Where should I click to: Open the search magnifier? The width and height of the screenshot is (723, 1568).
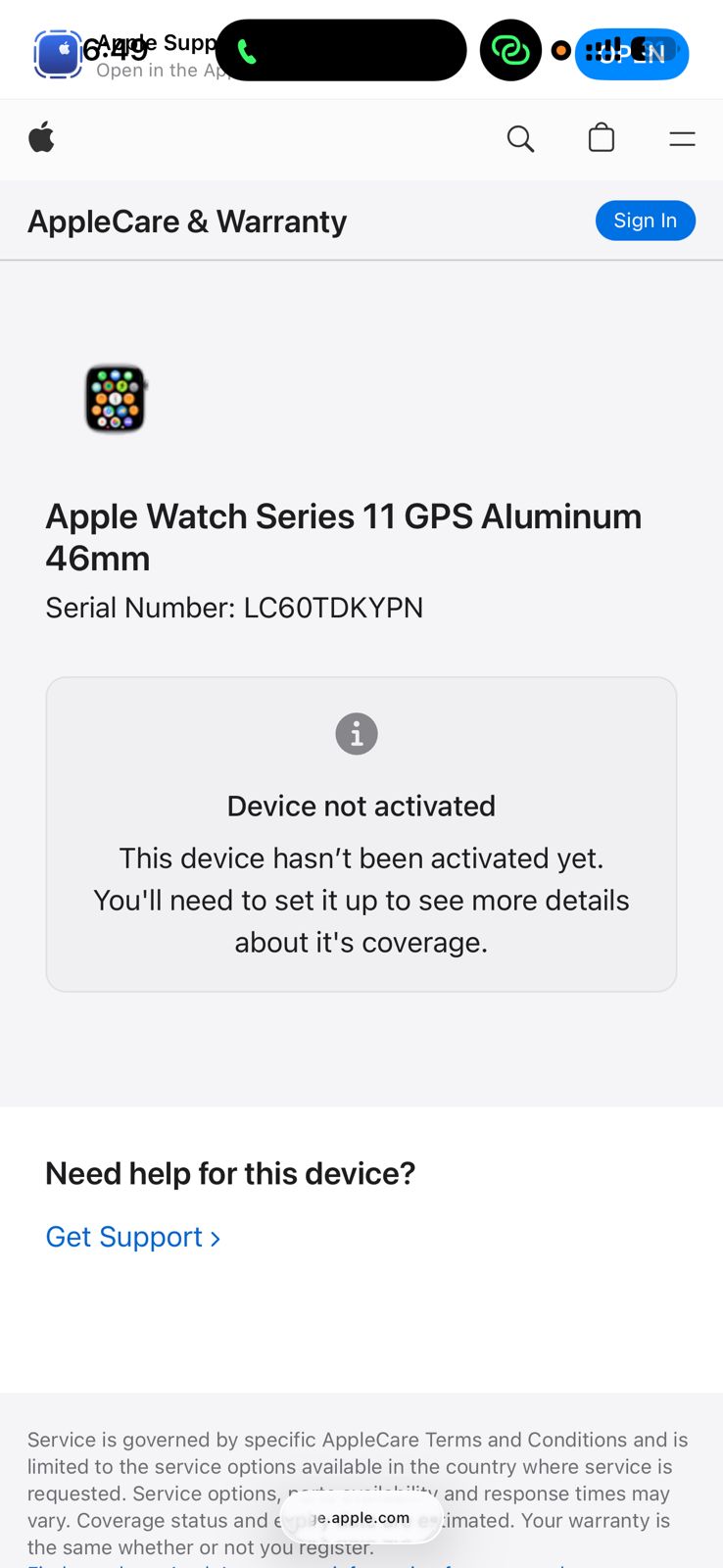[520, 139]
